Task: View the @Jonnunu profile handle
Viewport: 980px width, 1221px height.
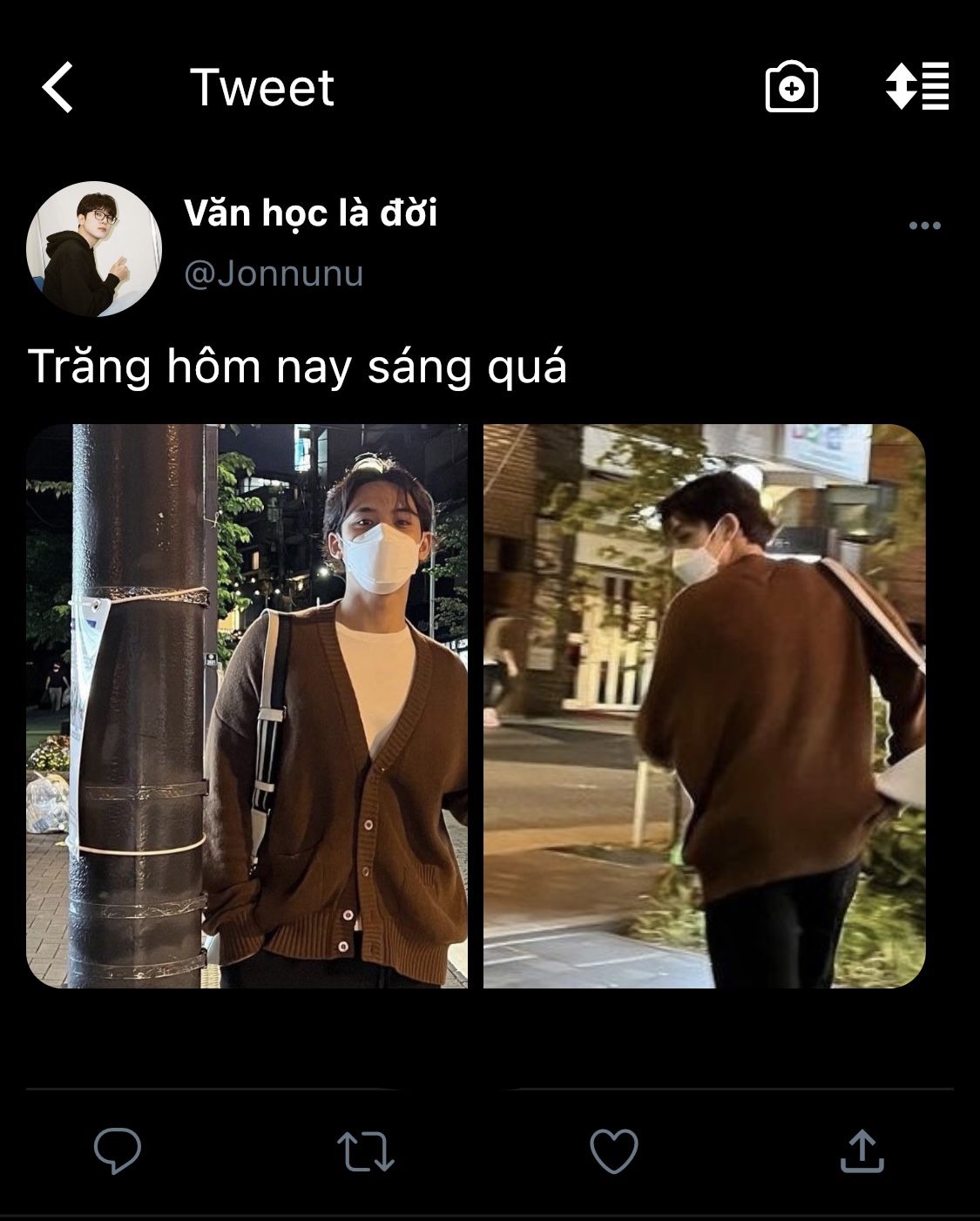Action: pos(274,273)
